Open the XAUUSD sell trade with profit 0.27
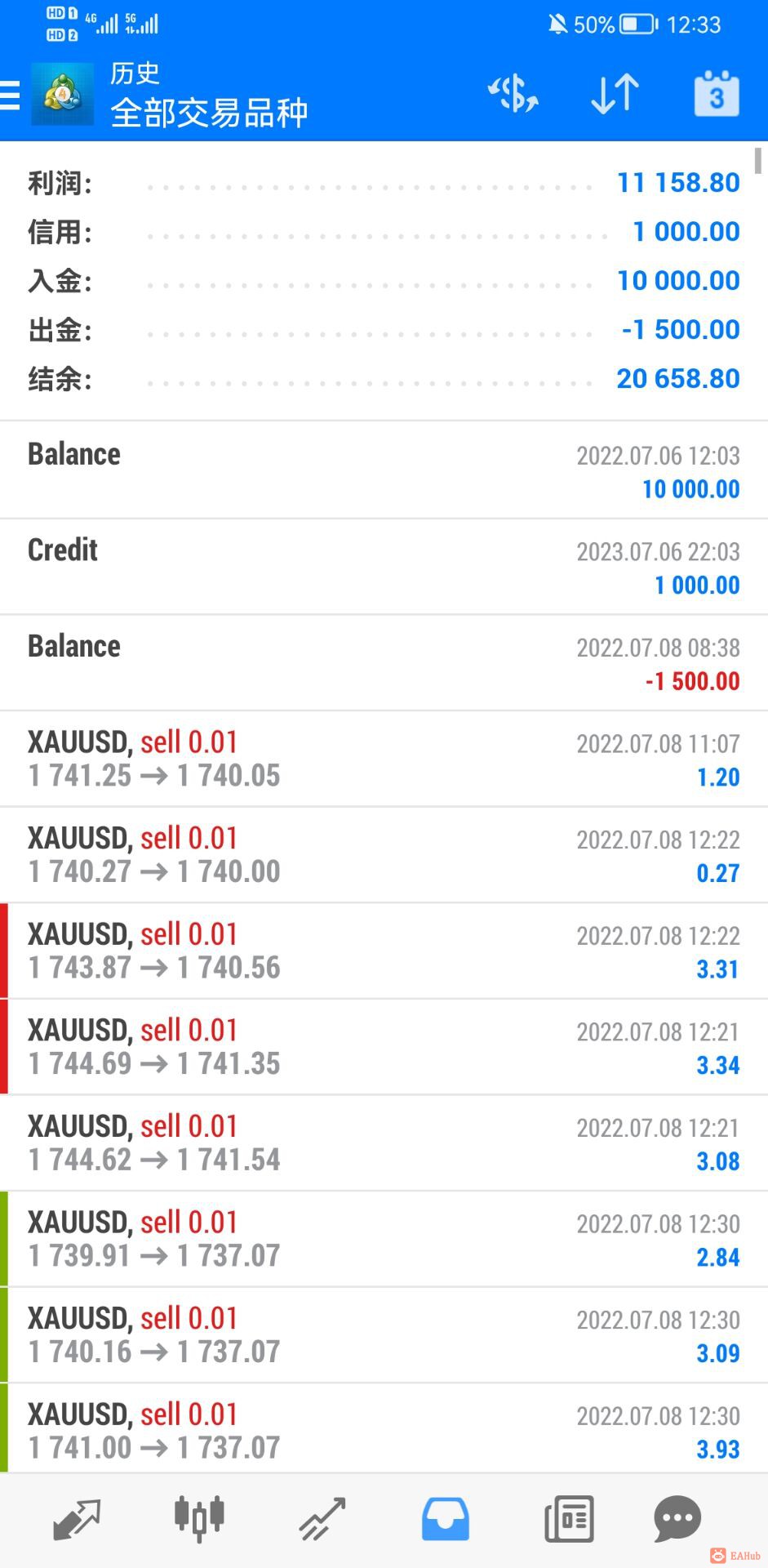This screenshot has height=1568, width=768. pyautogui.click(x=384, y=855)
